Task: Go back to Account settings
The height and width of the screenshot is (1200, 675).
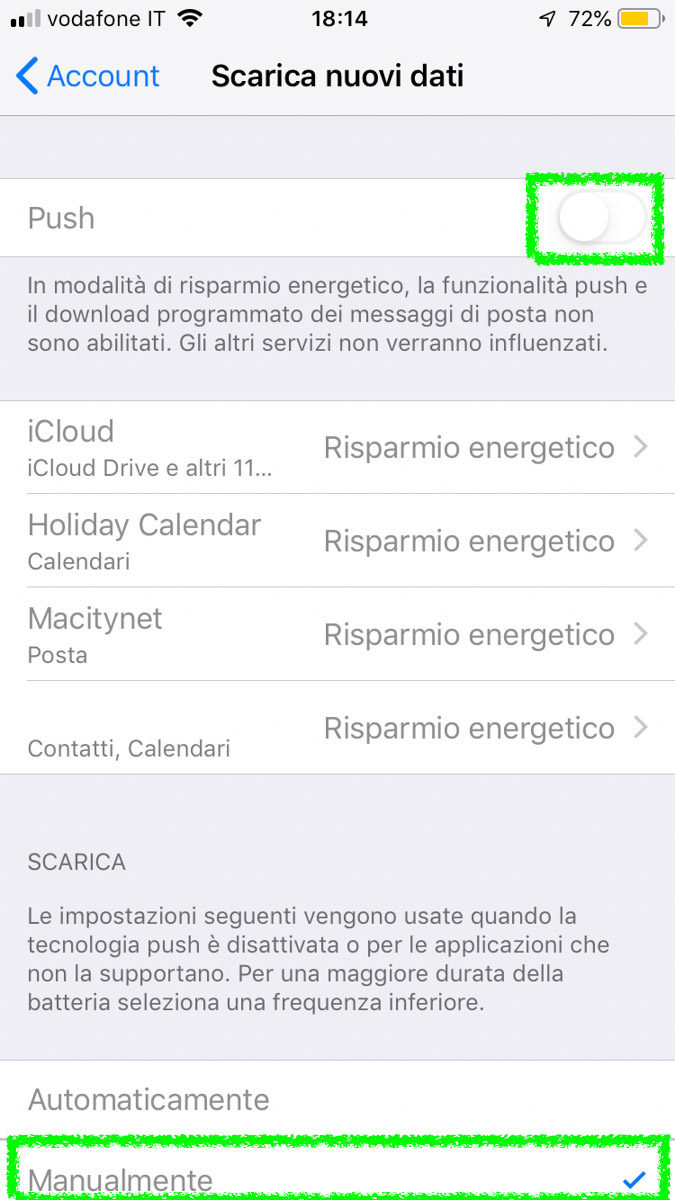Action: coord(88,77)
